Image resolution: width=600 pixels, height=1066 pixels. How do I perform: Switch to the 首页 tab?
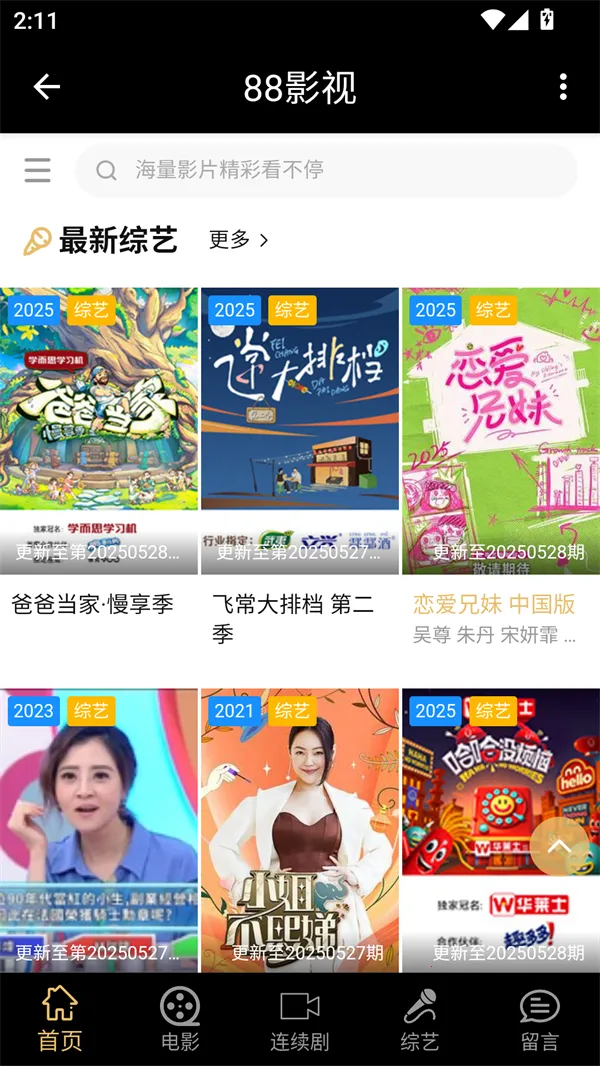click(x=60, y=1020)
